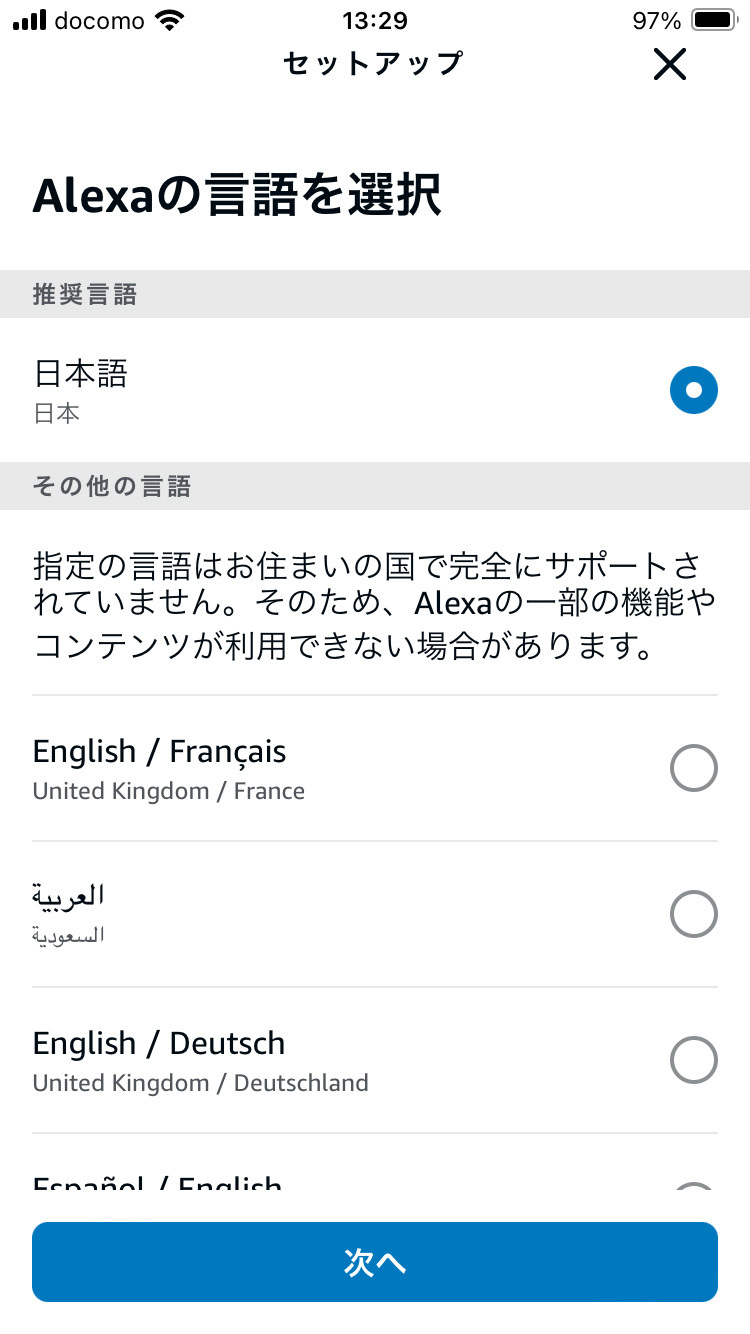This screenshot has height=1334, width=750.
Task: Tap 次へ to continue setup
Action: tap(375, 1262)
